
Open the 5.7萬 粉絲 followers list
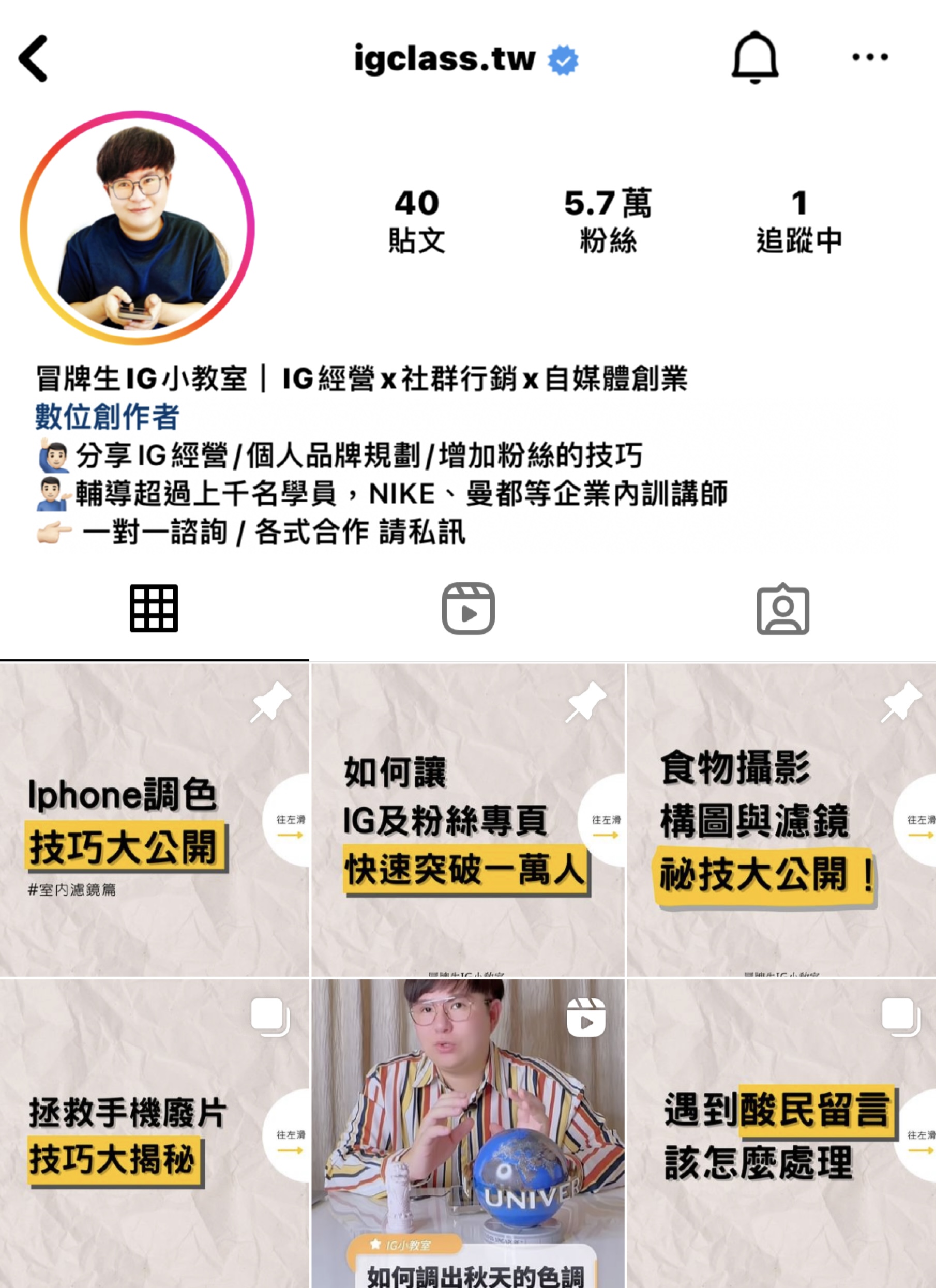[x=608, y=221]
